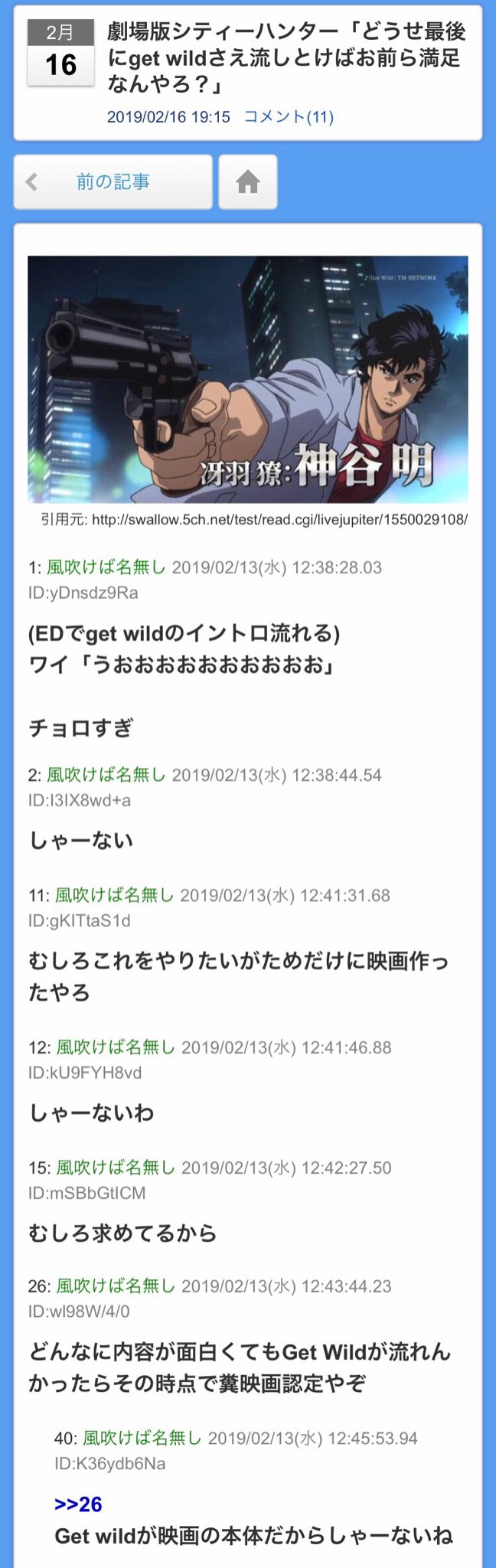496x1568 pixels.
Task: Open the City Hunter article image
Action: click(x=247, y=379)
